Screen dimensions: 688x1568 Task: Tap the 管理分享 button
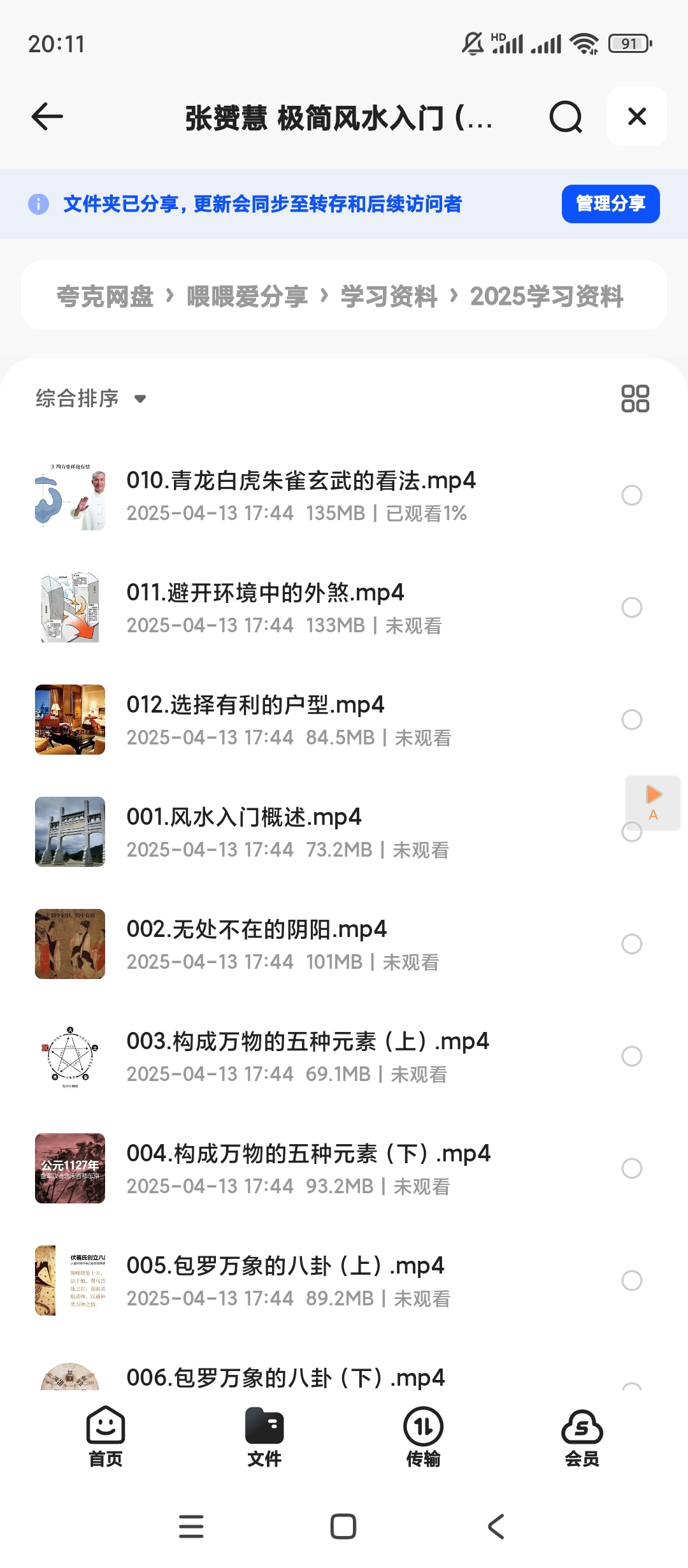tap(610, 204)
